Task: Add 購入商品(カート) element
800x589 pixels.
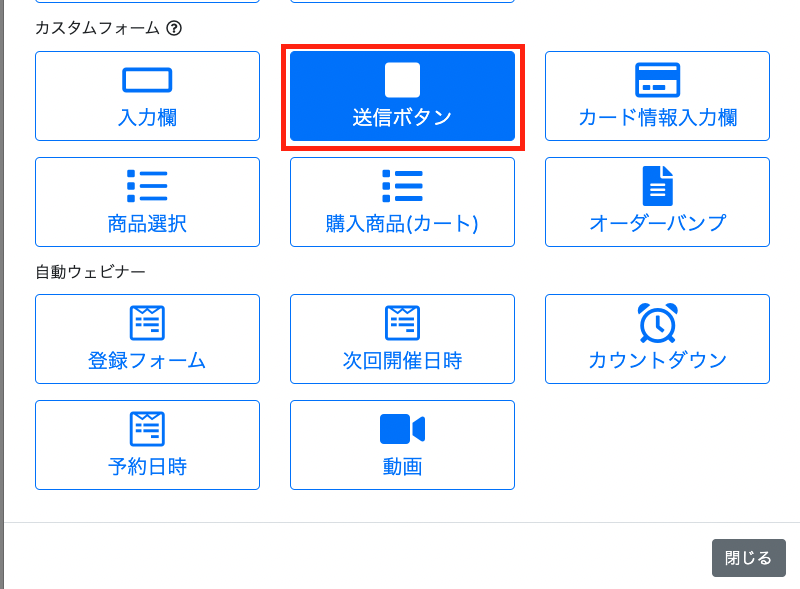Action: click(402, 202)
